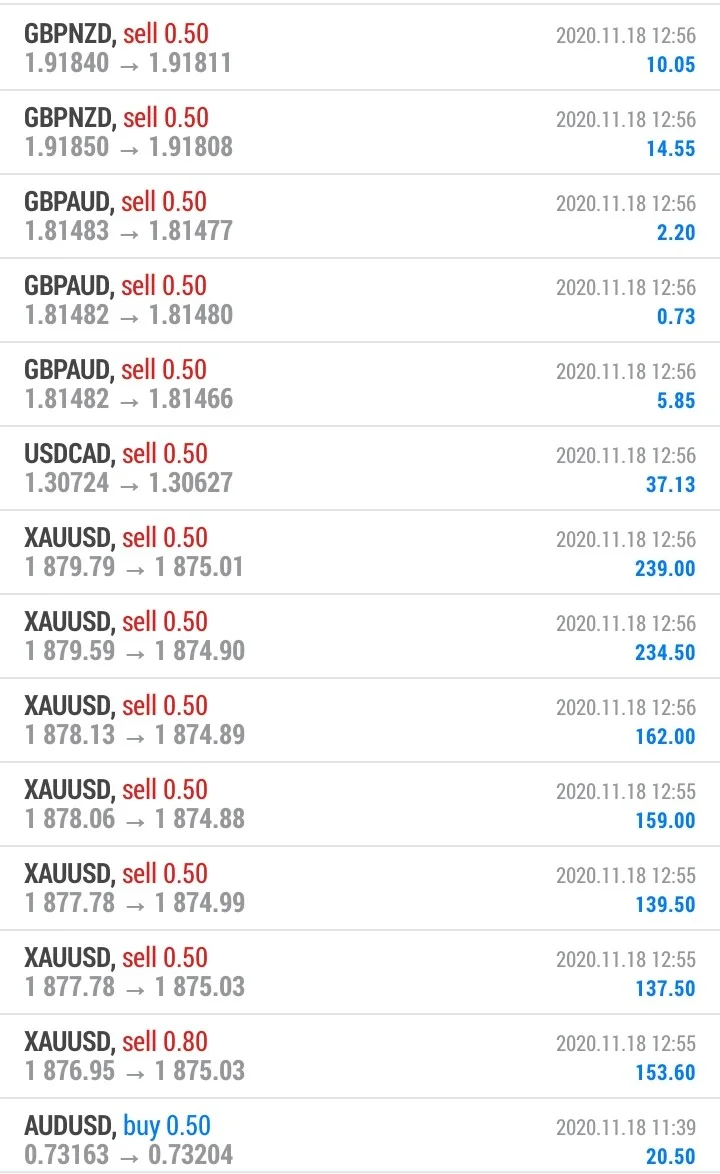Image resolution: width=720 pixels, height=1174 pixels.
Task: View the XAUUSD trade with 162.00 profit
Action: pyautogui.click(x=360, y=721)
